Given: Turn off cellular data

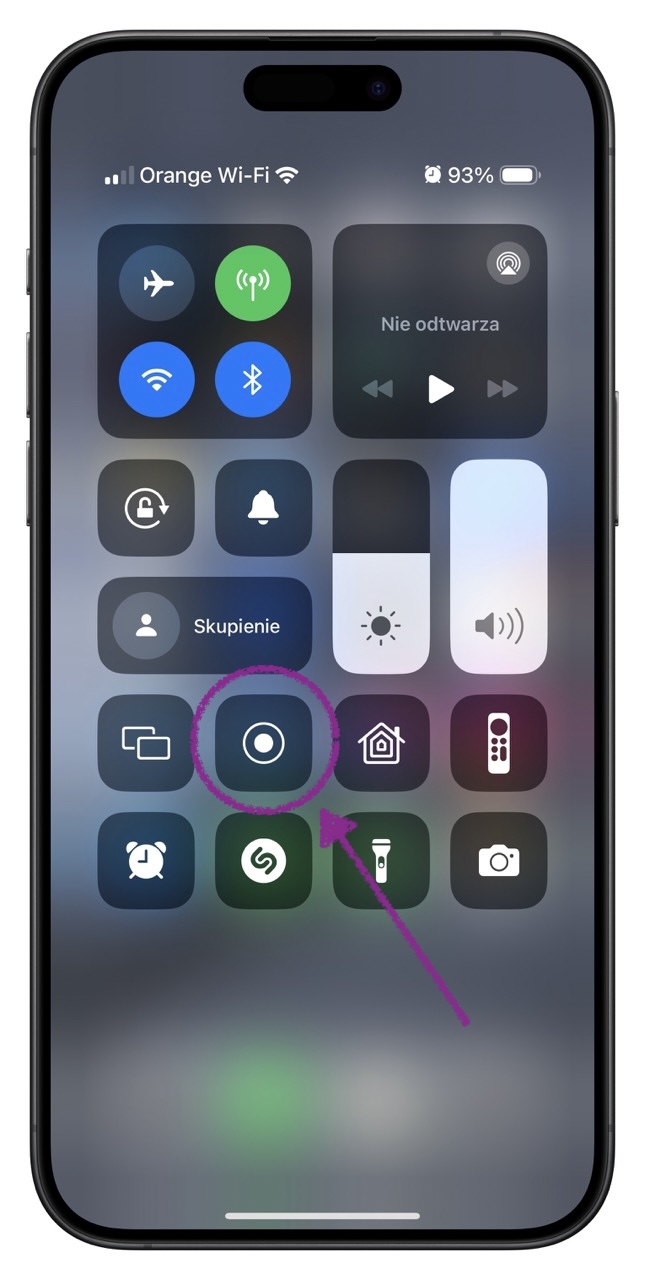Looking at the screenshot, I should (253, 284).
